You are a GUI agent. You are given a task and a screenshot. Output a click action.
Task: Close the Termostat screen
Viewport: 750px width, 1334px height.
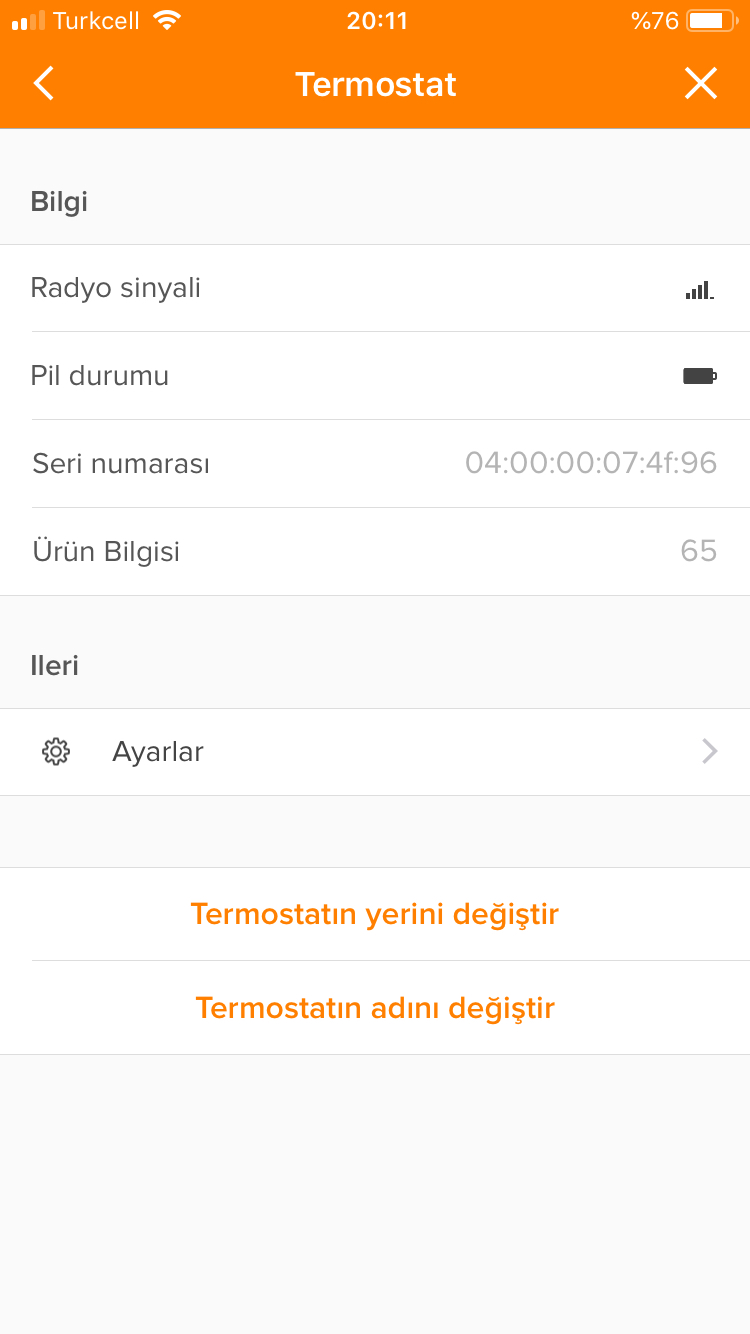coord(701,84)
